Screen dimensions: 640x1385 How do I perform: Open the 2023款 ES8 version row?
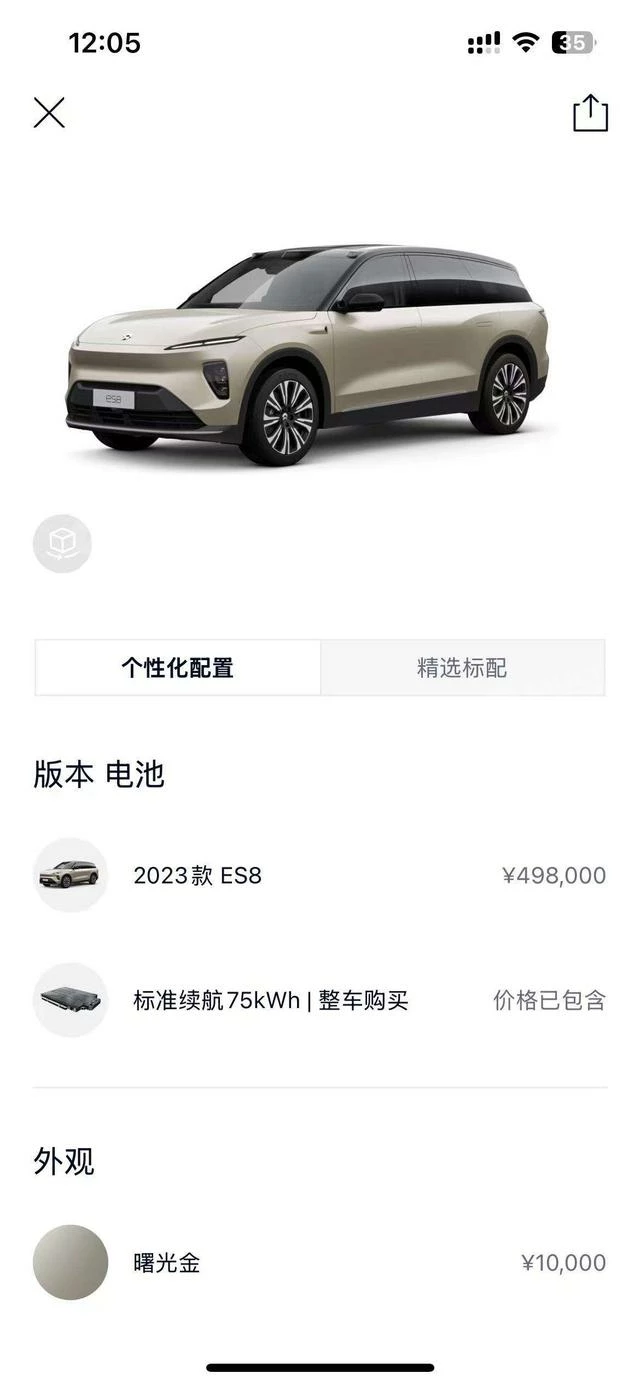pos(320,876)
